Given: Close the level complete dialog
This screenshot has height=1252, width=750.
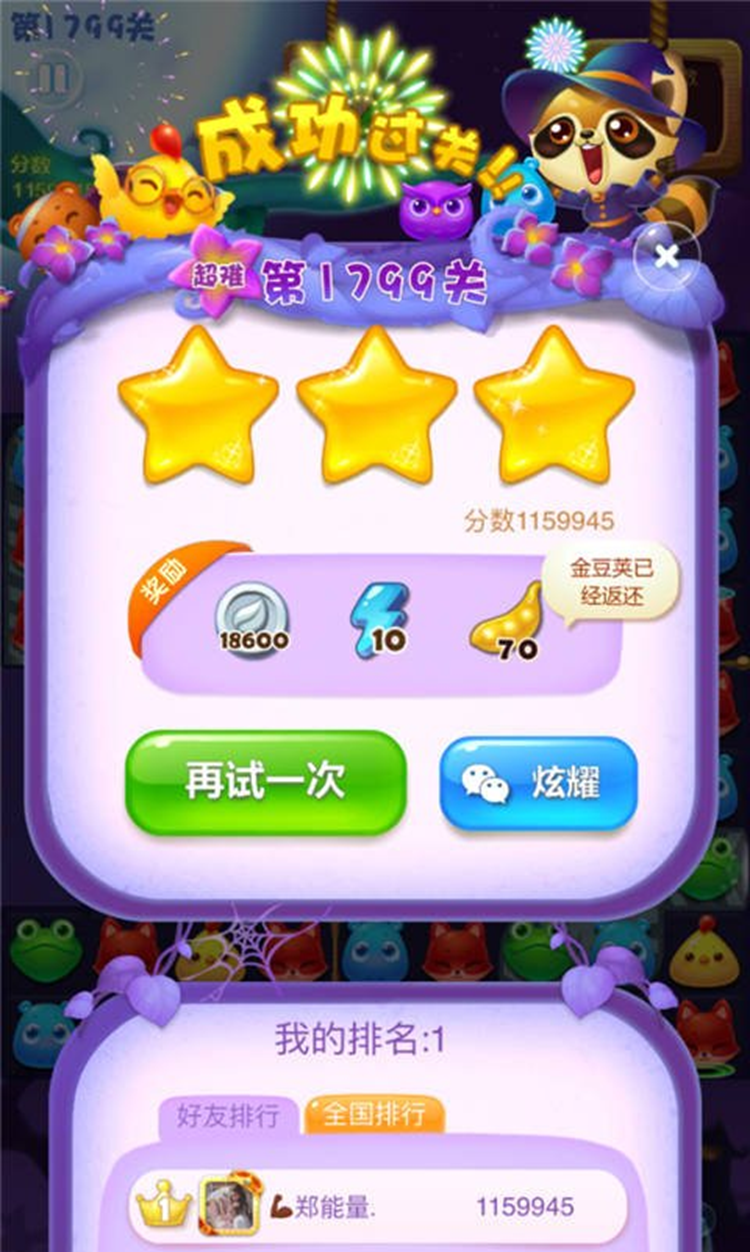Looking at the screenshot, I should [x=667, y=257].
